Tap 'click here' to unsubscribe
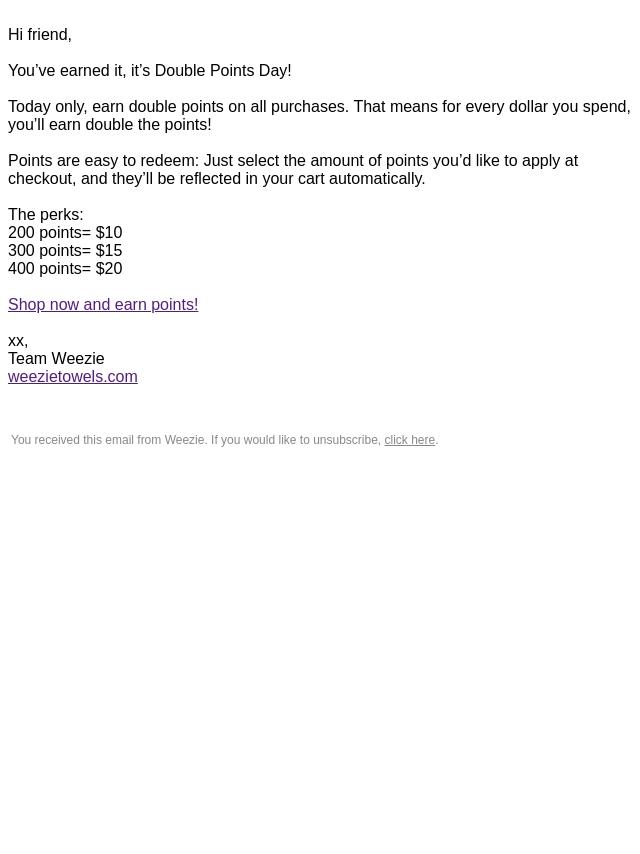 point(409,440)
